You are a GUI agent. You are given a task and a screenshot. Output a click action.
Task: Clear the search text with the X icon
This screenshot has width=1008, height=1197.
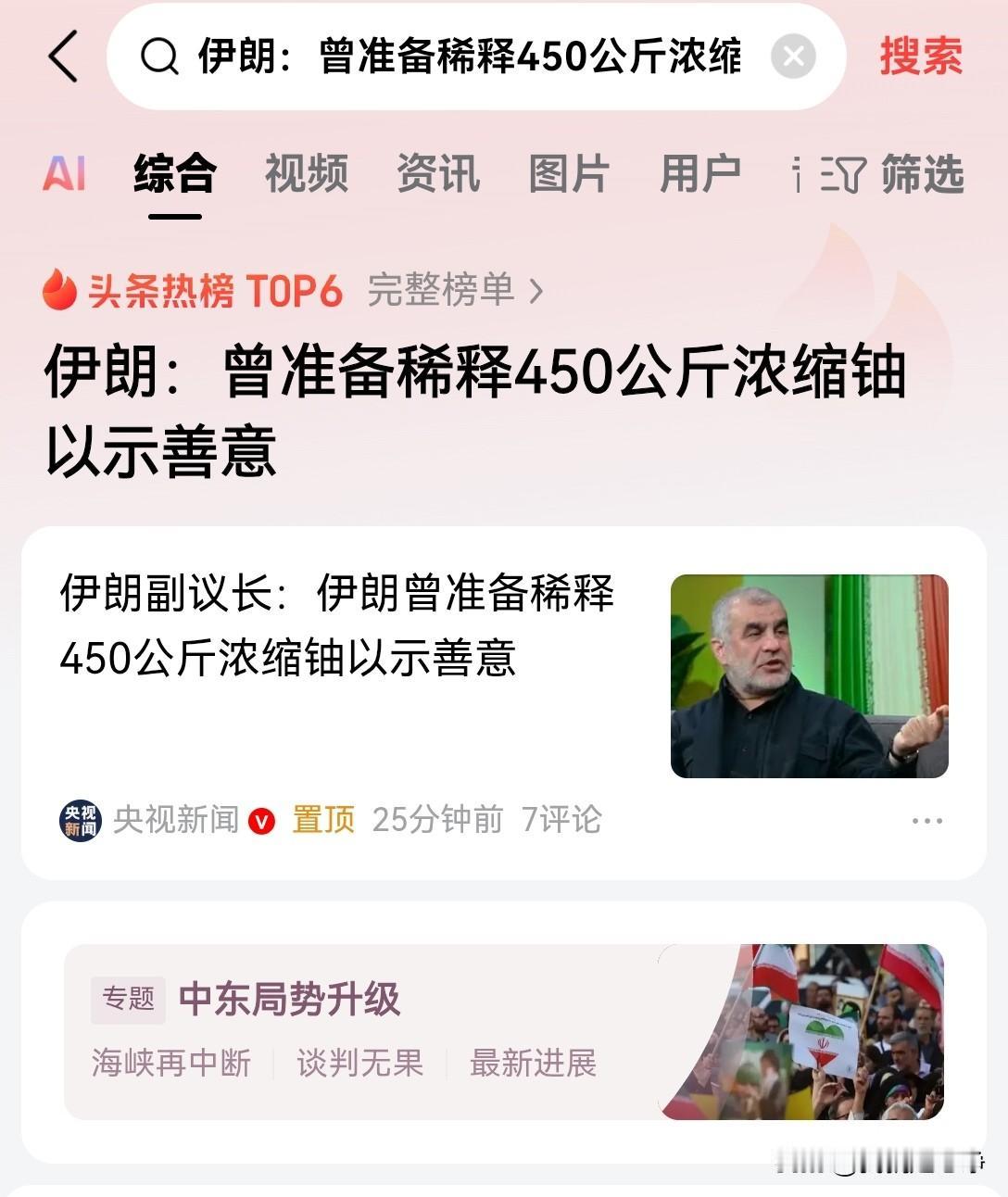(x=795, y=57)
